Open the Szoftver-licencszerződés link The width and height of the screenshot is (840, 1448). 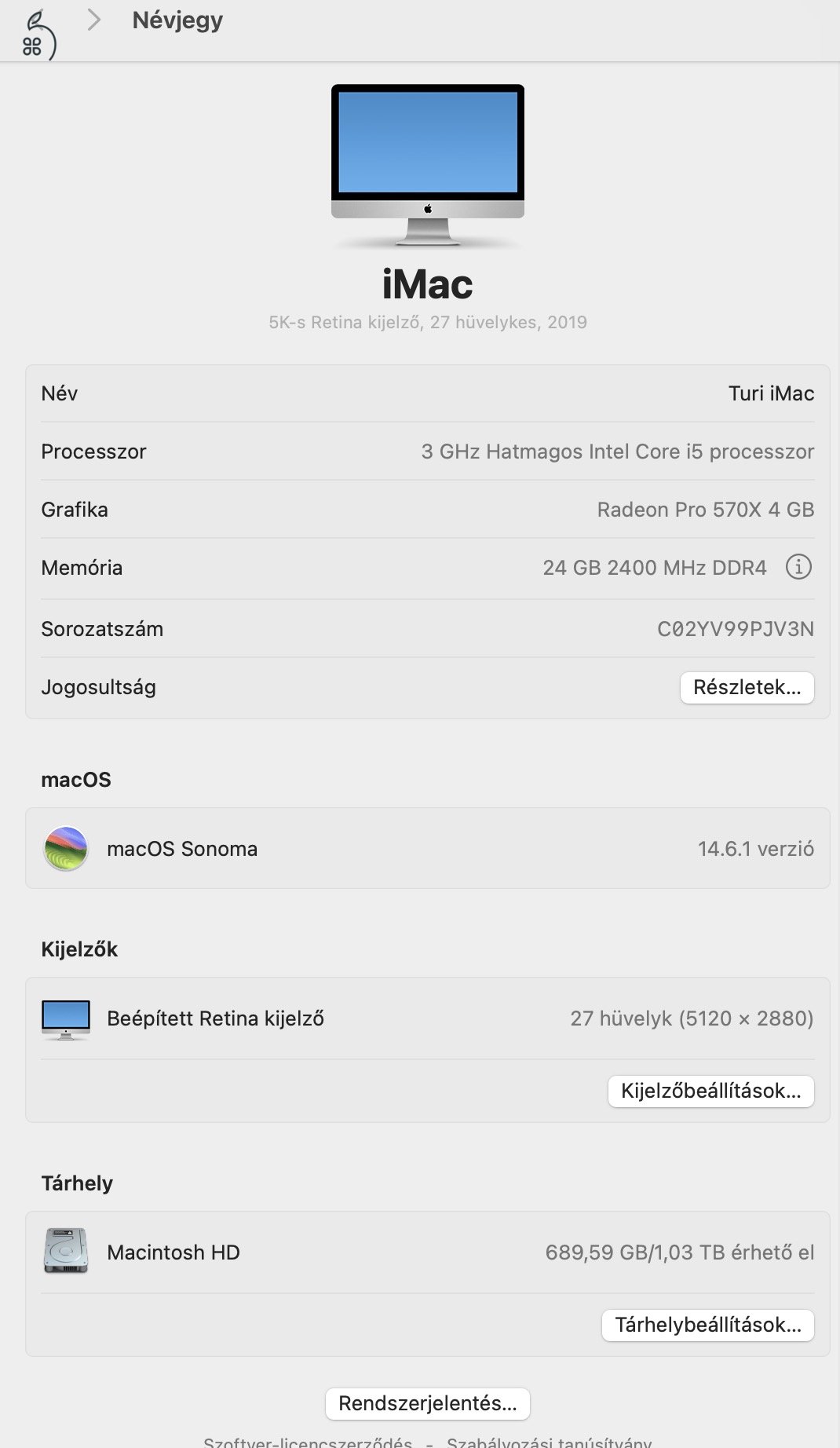308,1442
